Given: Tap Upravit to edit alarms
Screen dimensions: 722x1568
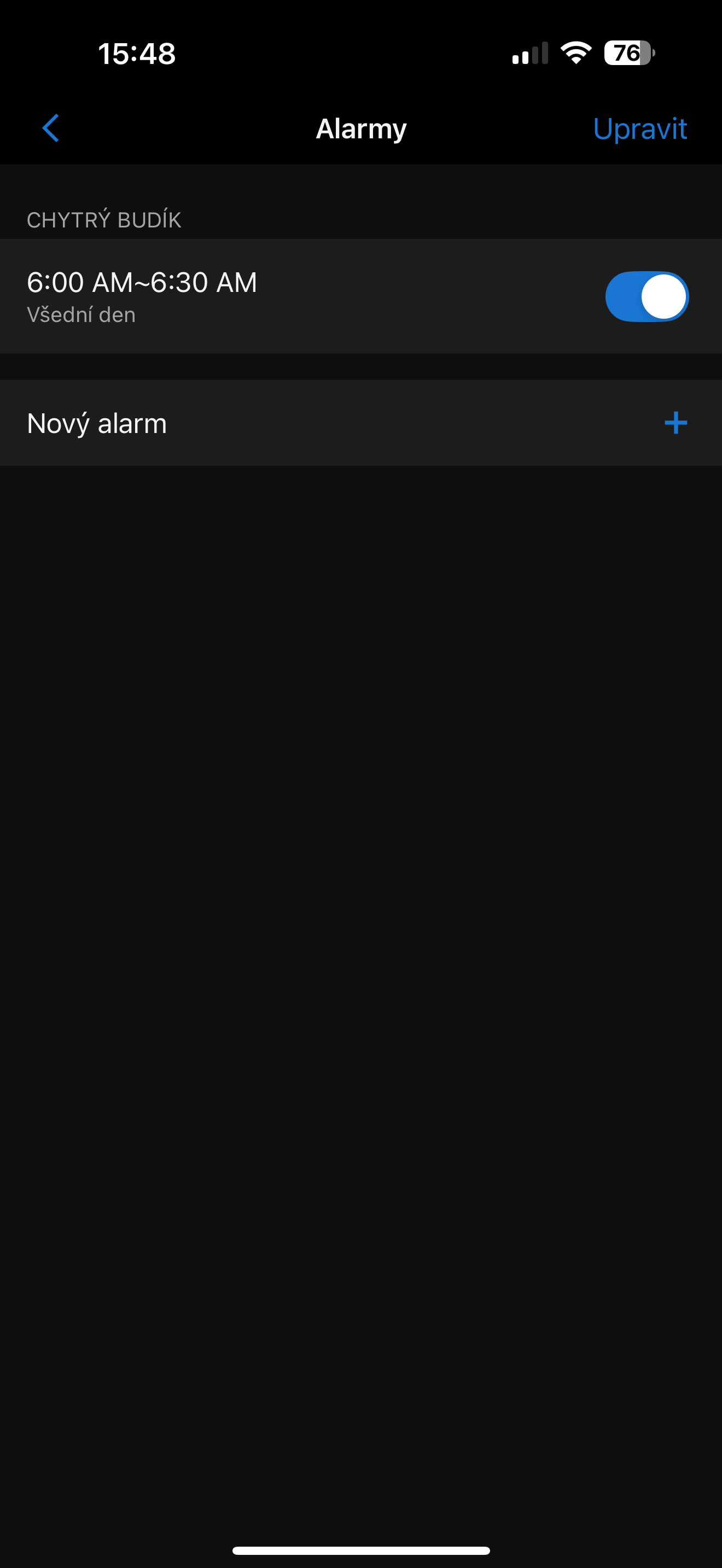Looking at the screenshot, I should [x=639, y=129].
